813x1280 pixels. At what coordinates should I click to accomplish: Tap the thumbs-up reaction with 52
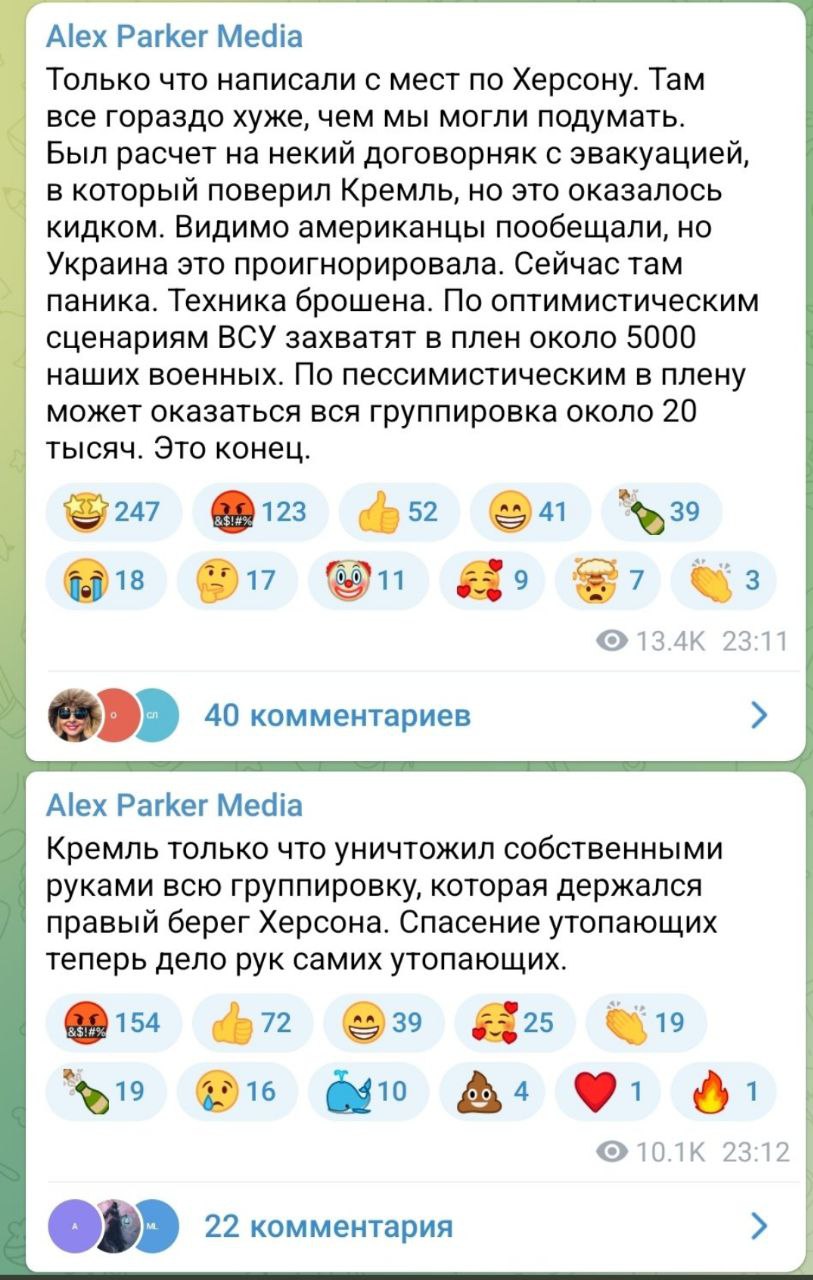(397, 513)
